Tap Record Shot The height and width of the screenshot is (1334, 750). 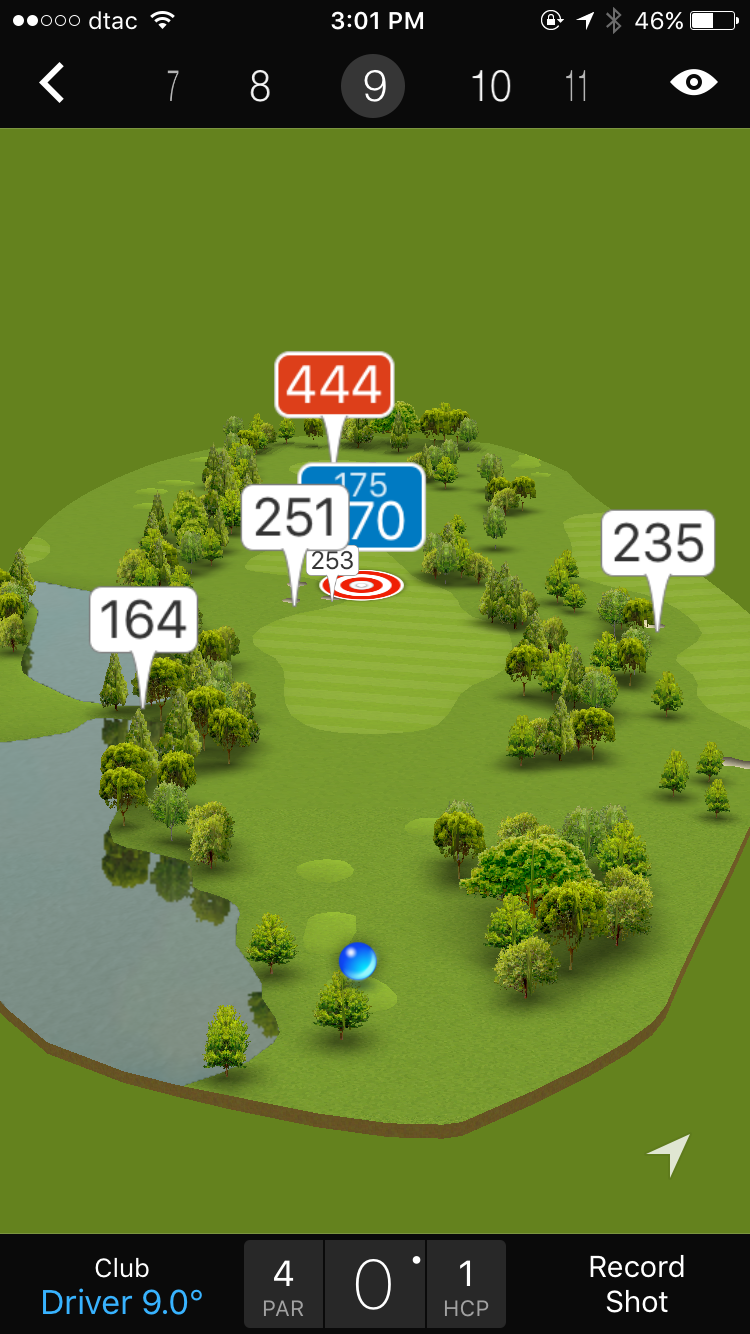point(636,1285)
